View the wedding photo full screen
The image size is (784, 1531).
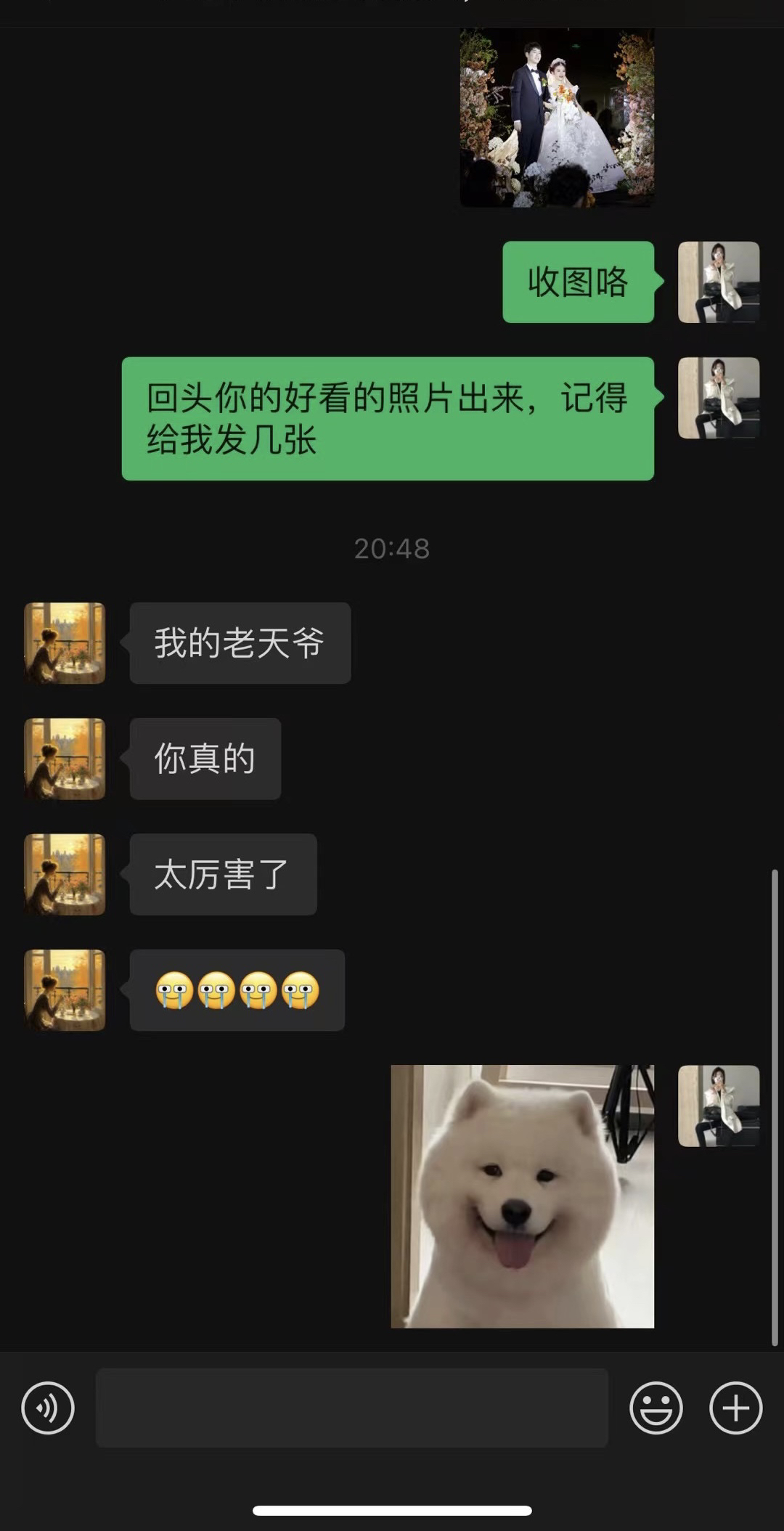click(557, 118)
